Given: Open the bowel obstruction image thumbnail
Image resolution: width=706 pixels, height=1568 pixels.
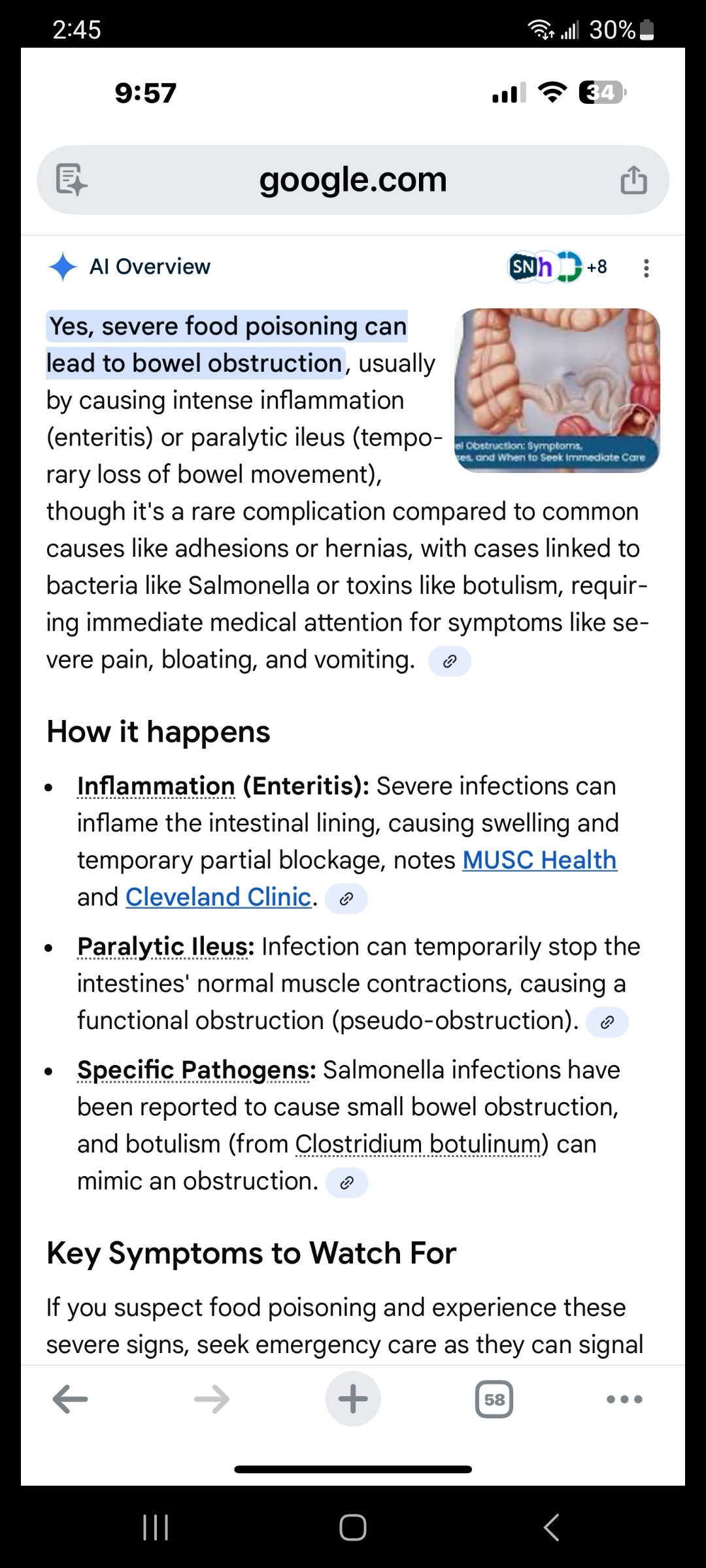Looking at the screenshot, I should [557, 390].
